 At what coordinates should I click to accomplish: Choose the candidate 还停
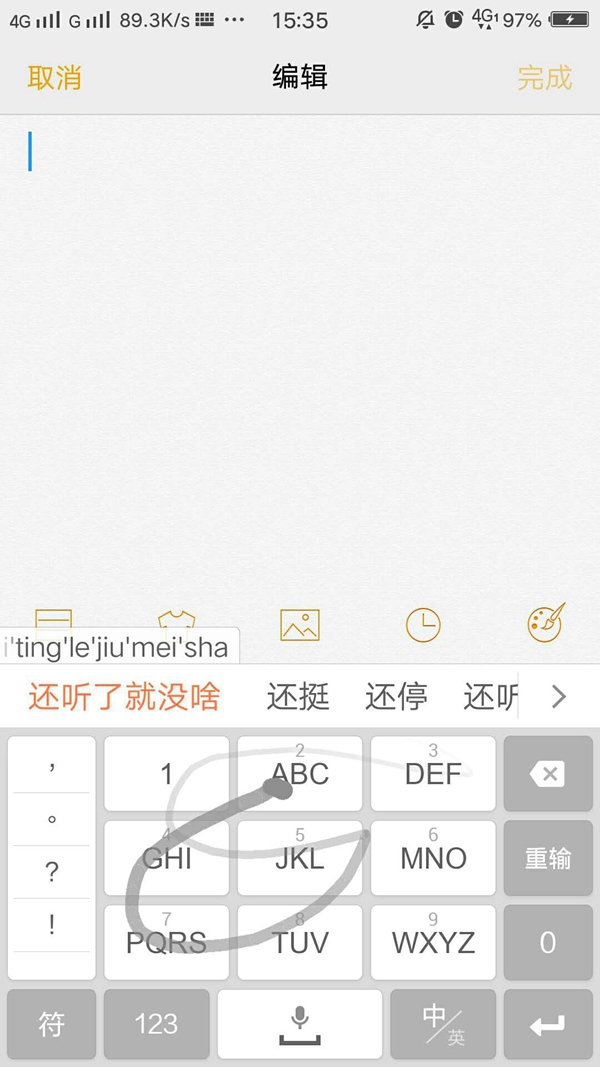[x=396, y=697]
